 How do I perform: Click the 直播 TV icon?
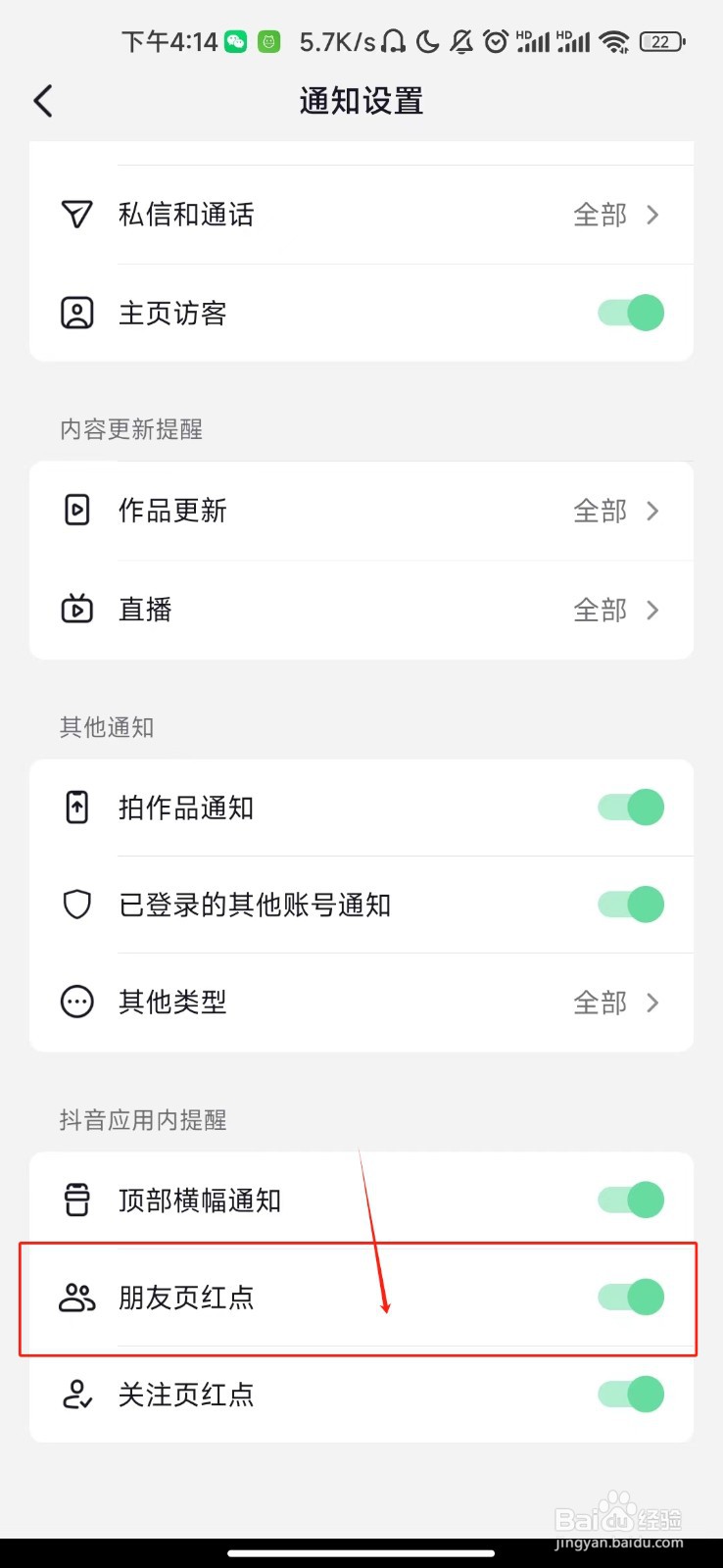(77, 610)
